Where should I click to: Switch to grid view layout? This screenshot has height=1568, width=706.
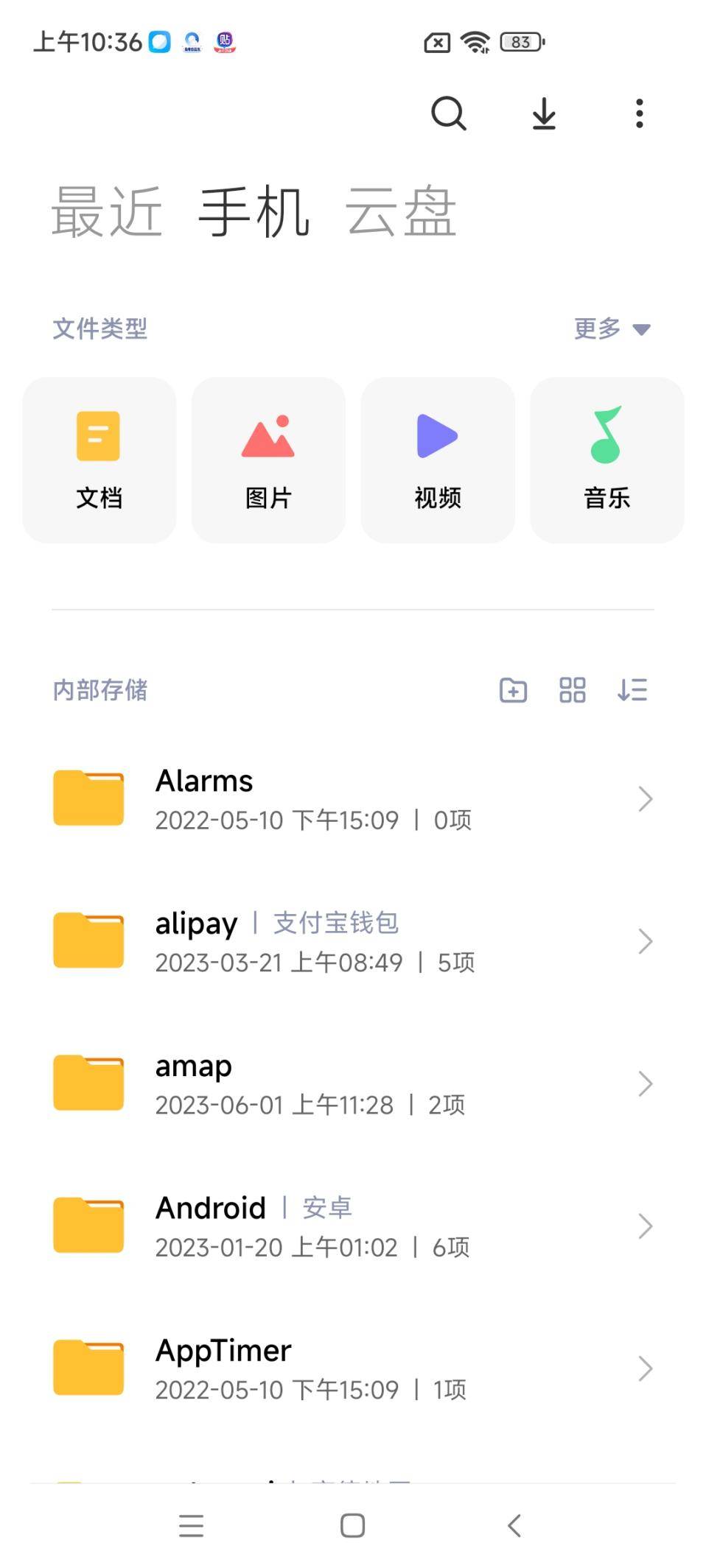(573, 691)
